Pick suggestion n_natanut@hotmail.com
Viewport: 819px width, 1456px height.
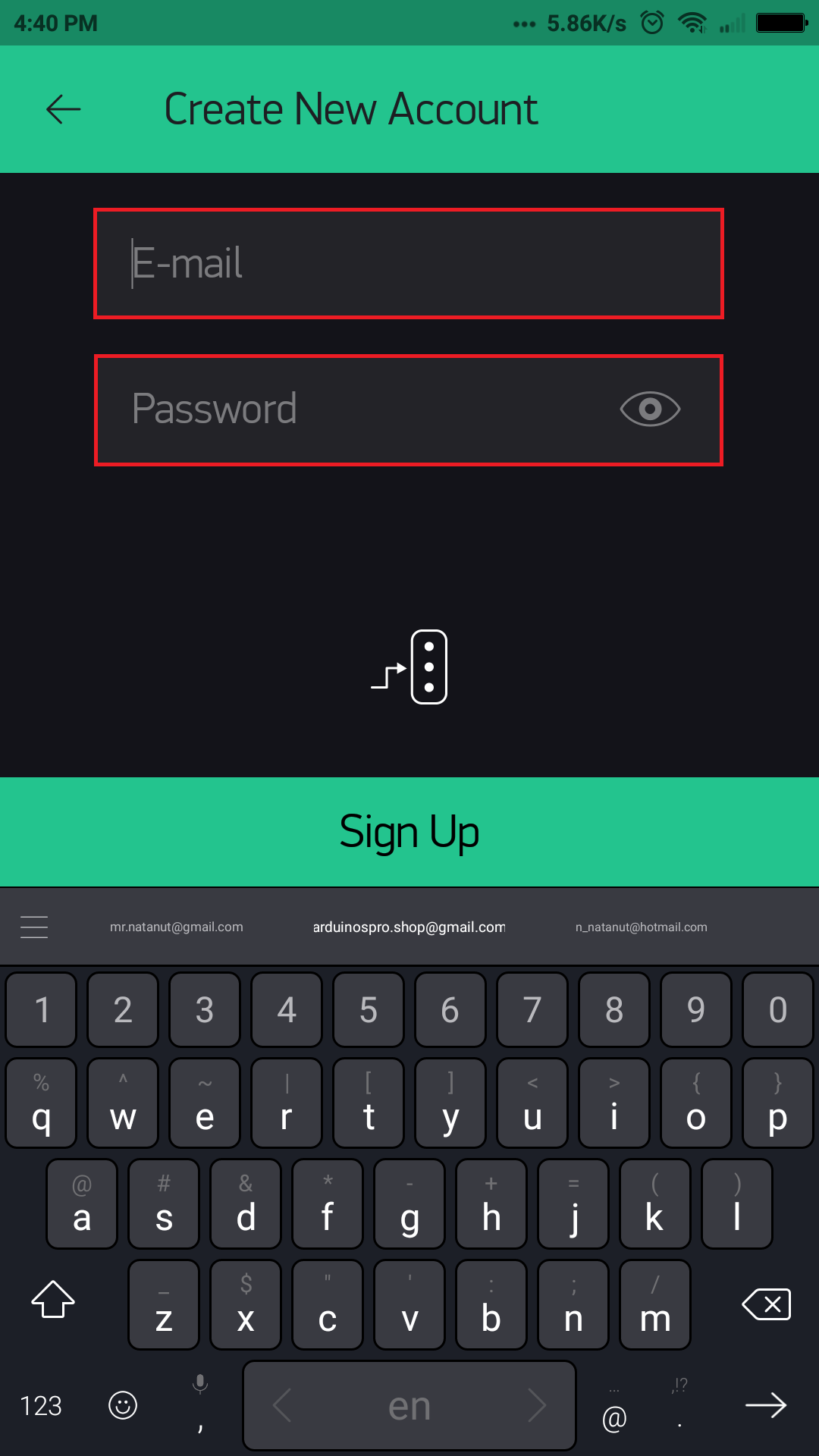[642, 927]
